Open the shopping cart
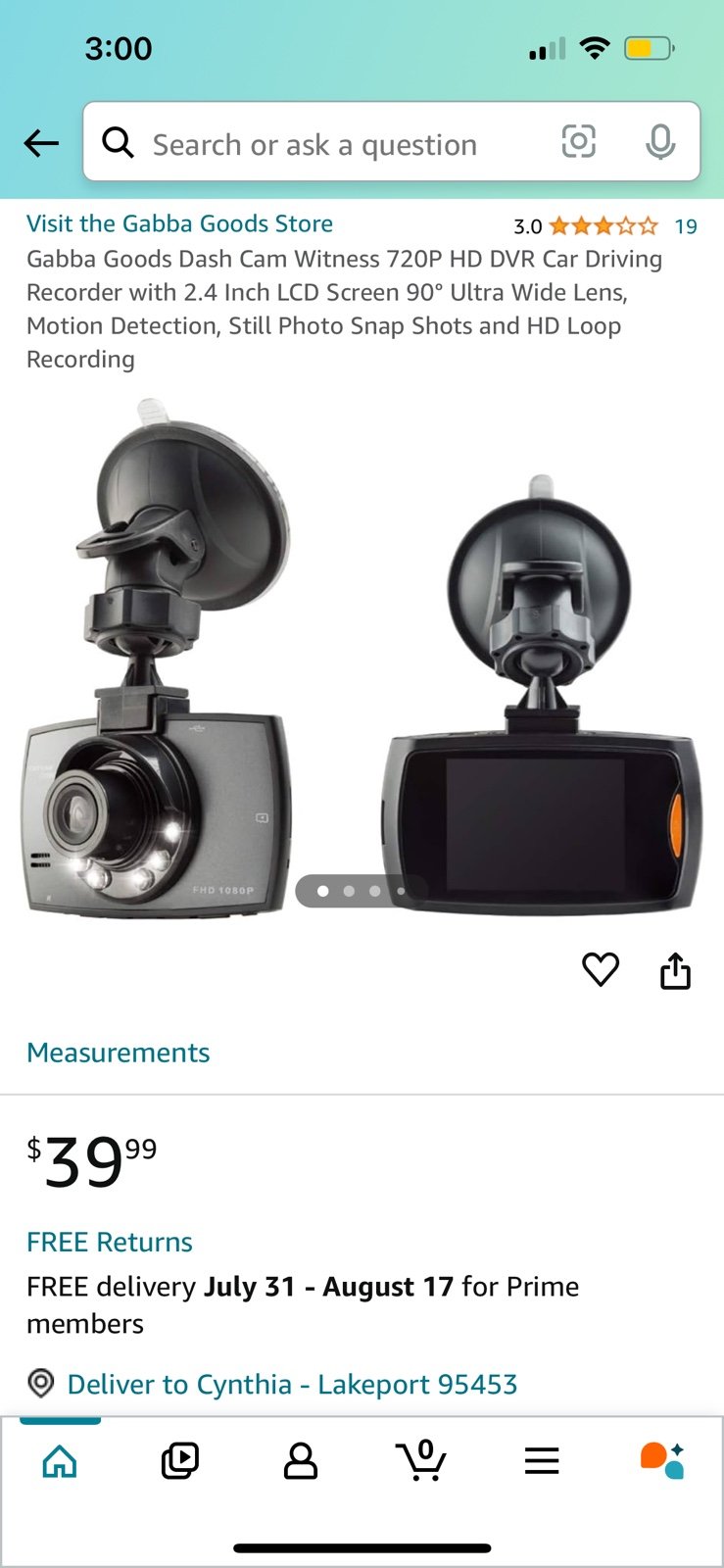724x1568 pixels. click(x=421, y=1460)
